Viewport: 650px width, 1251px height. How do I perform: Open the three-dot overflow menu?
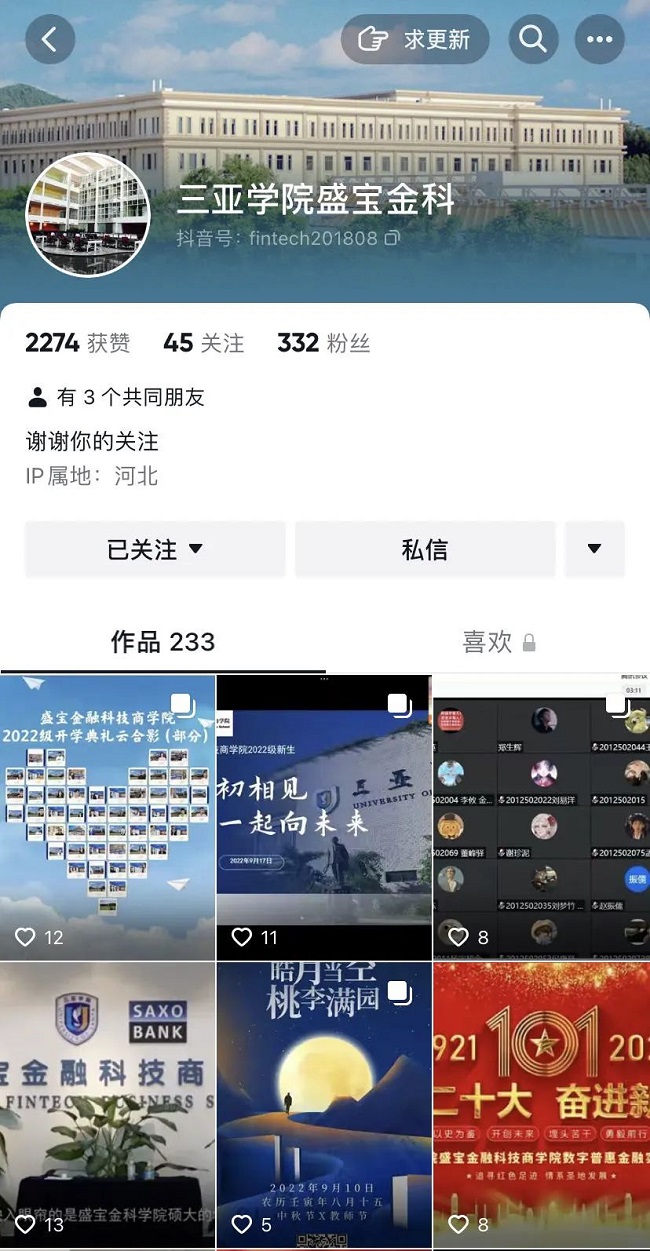[599, 40]
